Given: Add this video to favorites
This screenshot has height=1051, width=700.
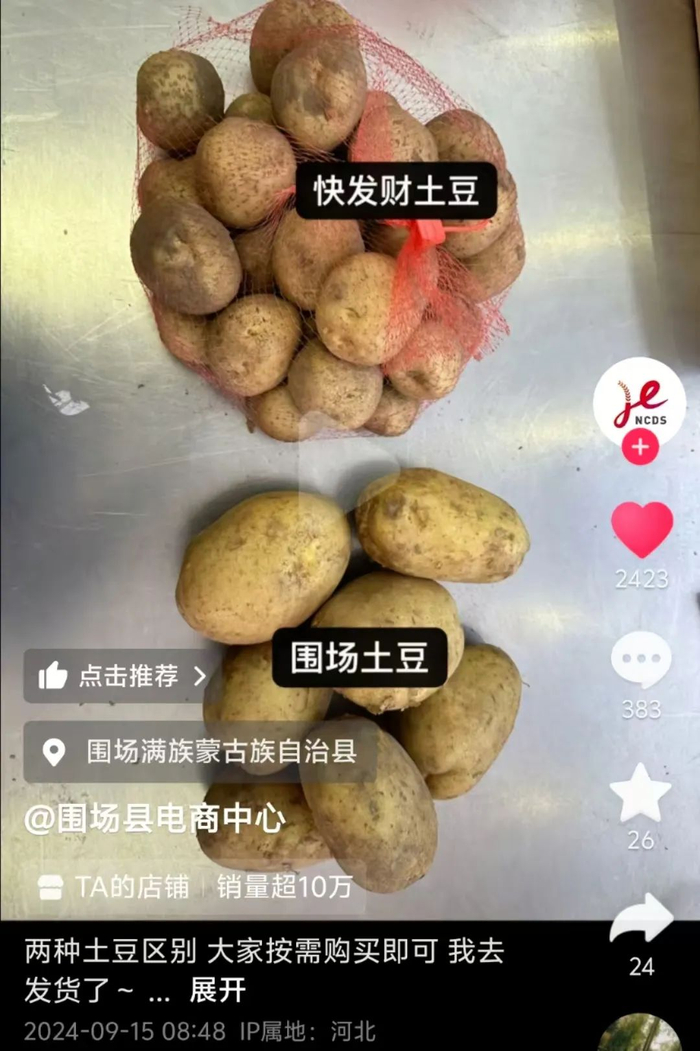Looking at the screenshot, I should coord(640,794).
